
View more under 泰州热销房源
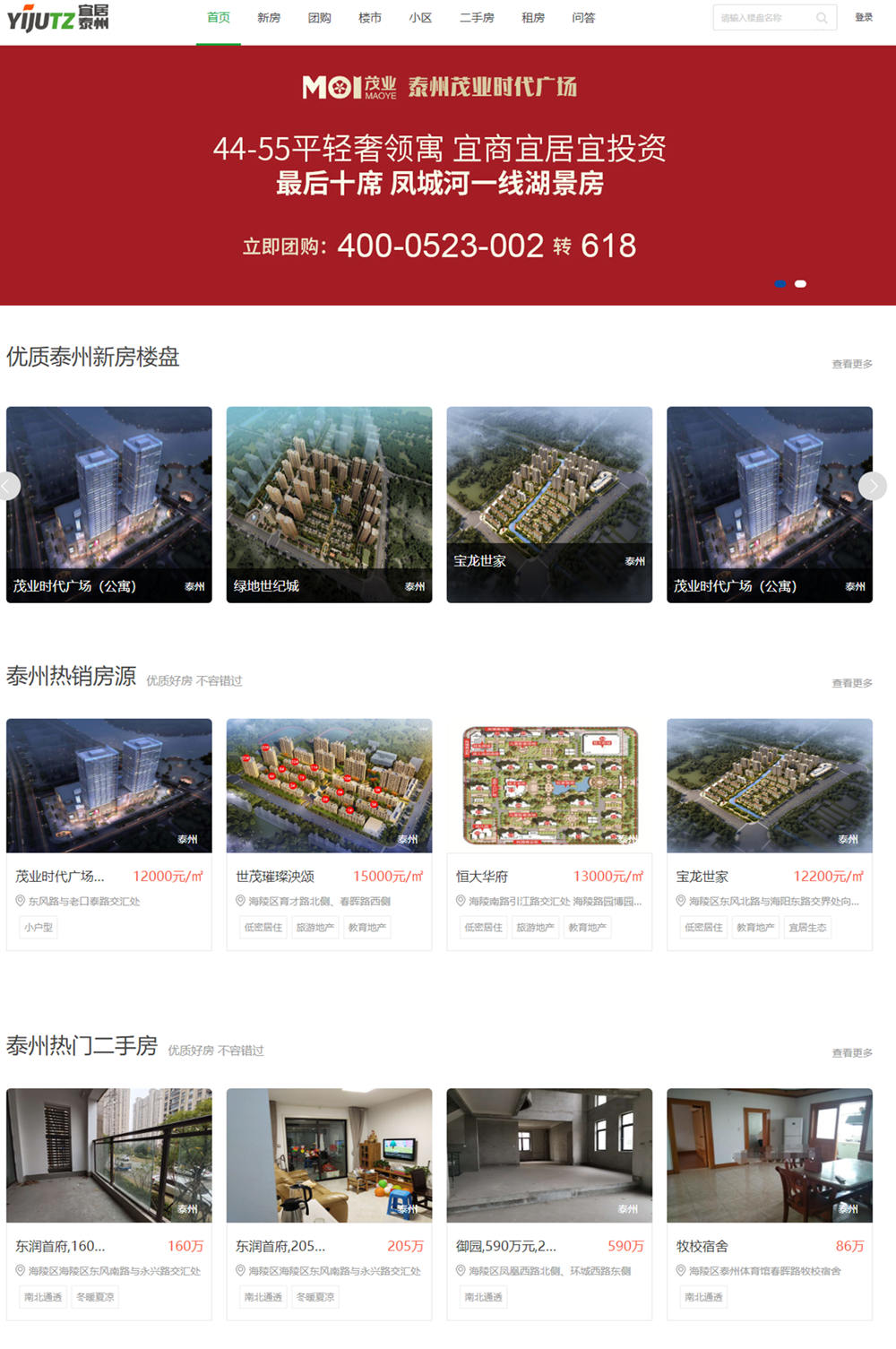(x=851, y=683)
